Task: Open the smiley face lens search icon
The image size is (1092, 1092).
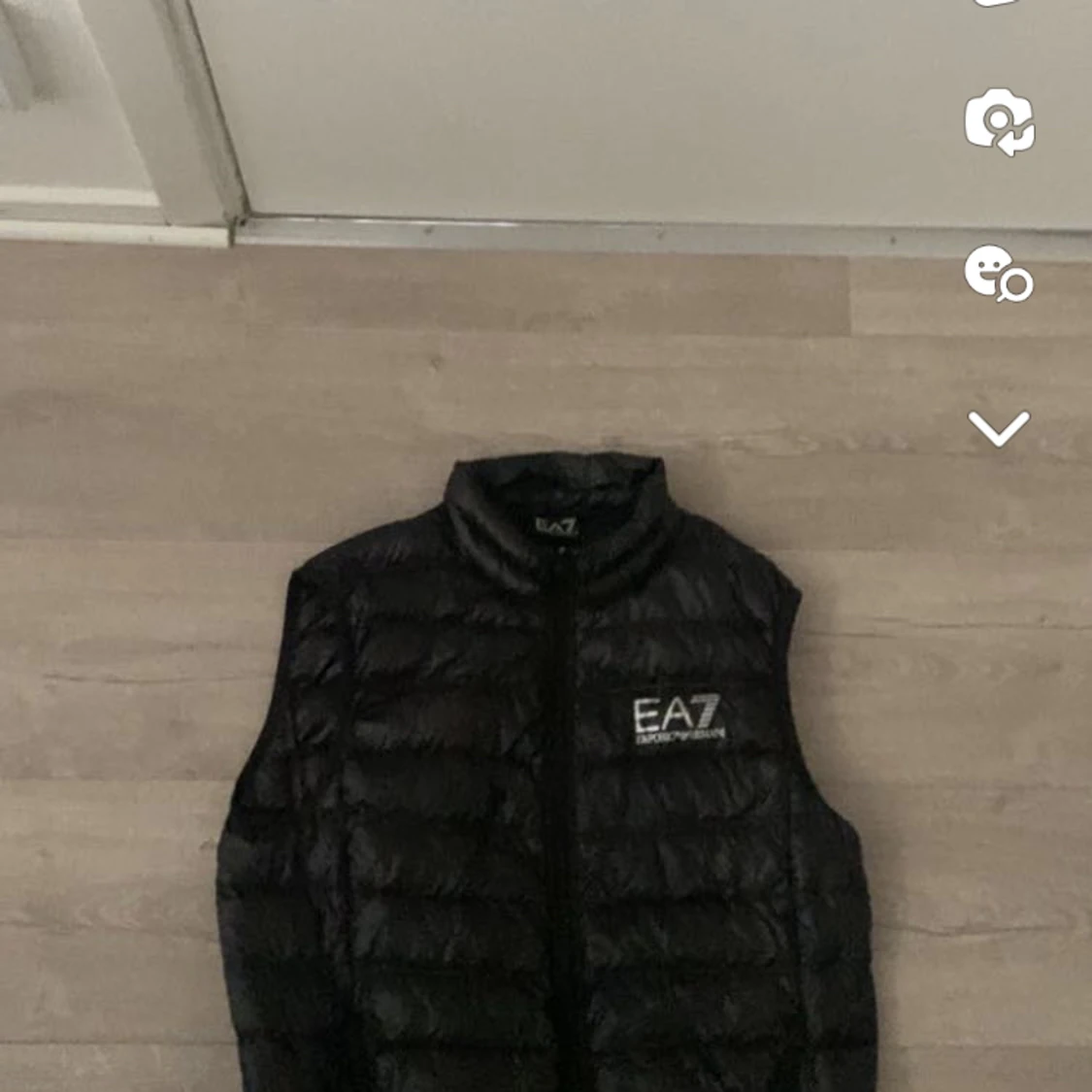Action: (x=998, y=274)
